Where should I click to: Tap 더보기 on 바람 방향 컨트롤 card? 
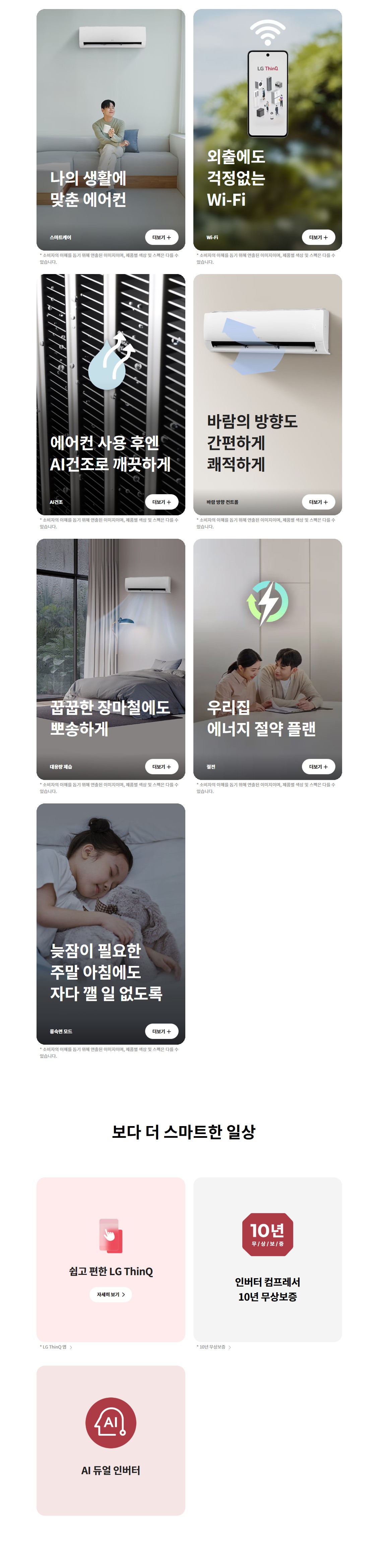[318, 502]
